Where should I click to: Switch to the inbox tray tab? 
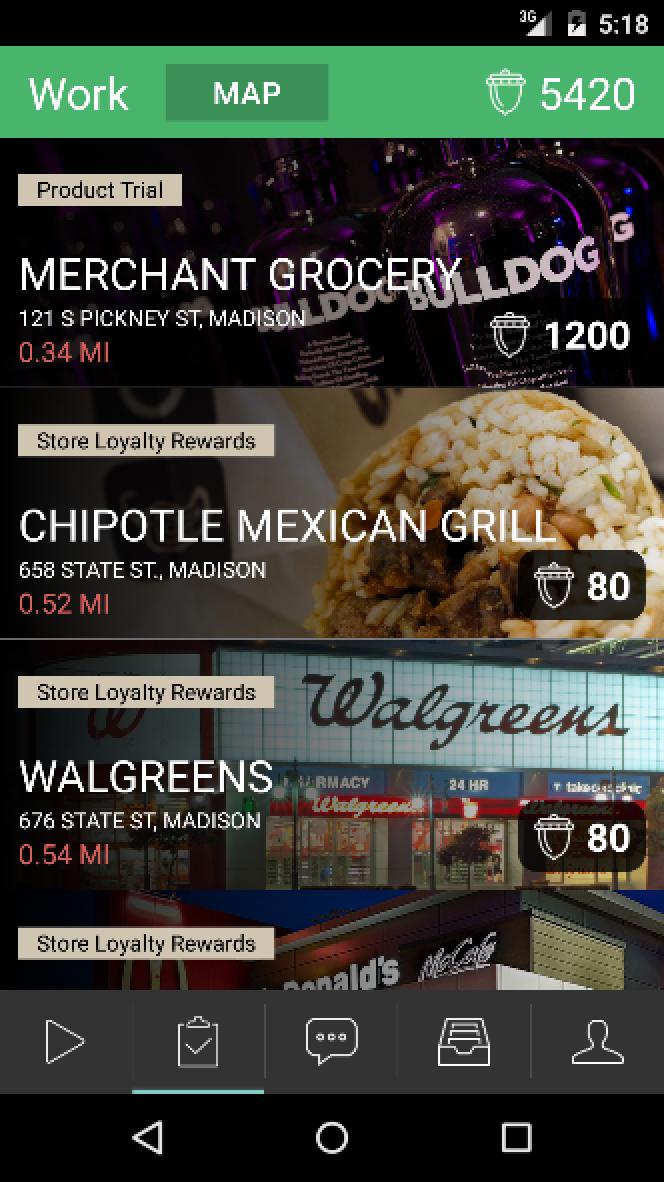point(464,1042)
